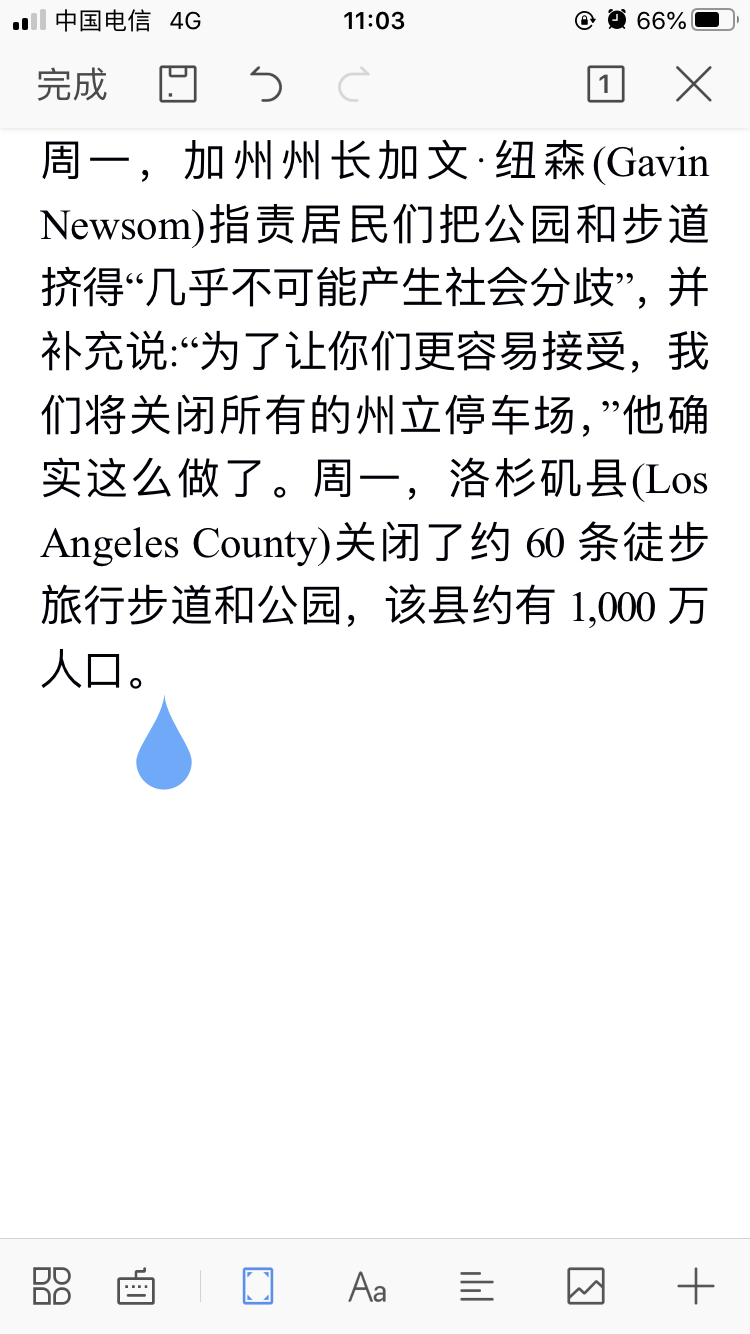Insert a picture into the document
750x1334 pixels.
point(585,1286)
